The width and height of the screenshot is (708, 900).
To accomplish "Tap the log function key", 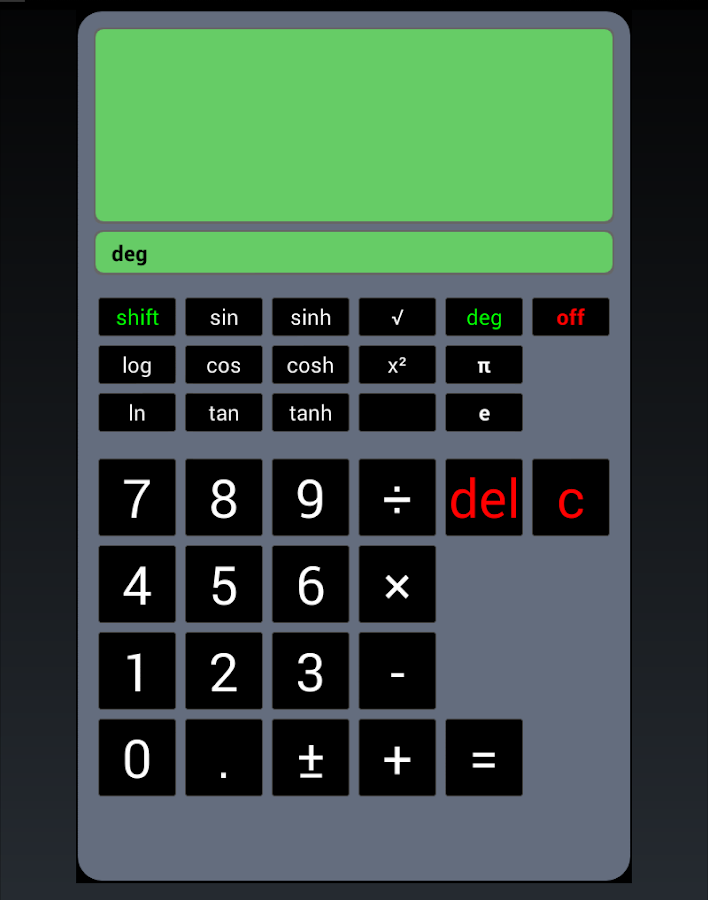I will pyautogui.click(x=137, y=365).
